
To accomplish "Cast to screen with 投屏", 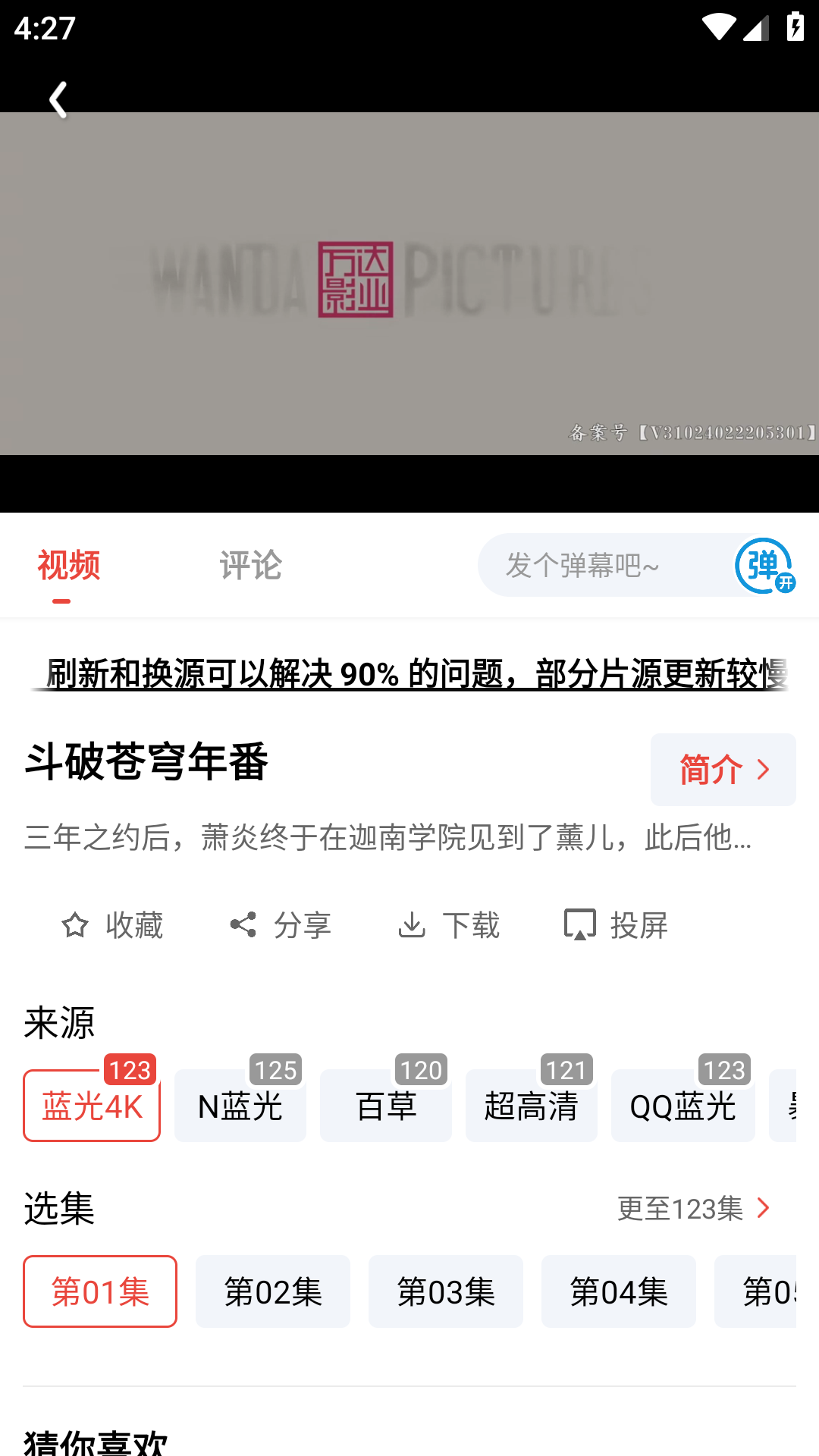I will tap(617, 925).
